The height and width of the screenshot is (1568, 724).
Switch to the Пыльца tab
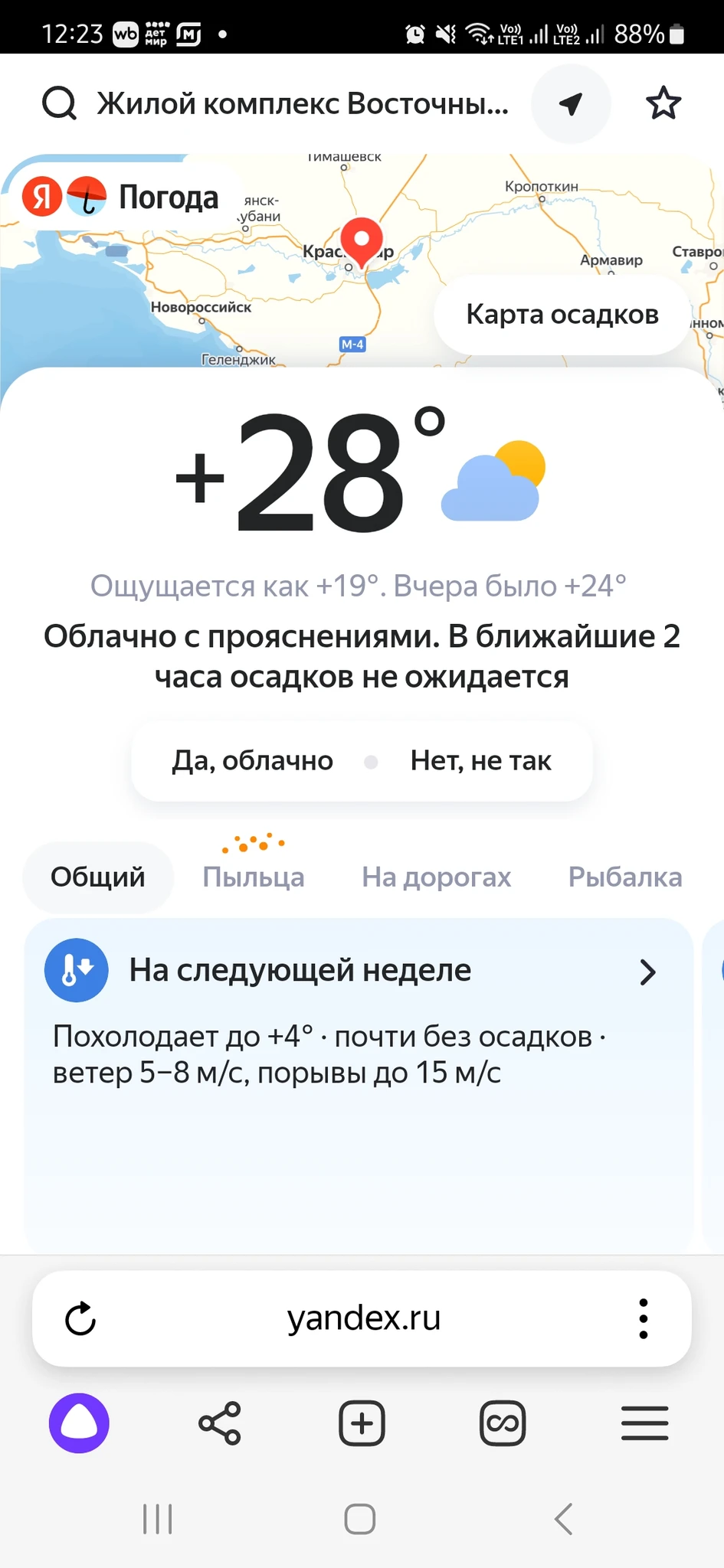[253, 877]
